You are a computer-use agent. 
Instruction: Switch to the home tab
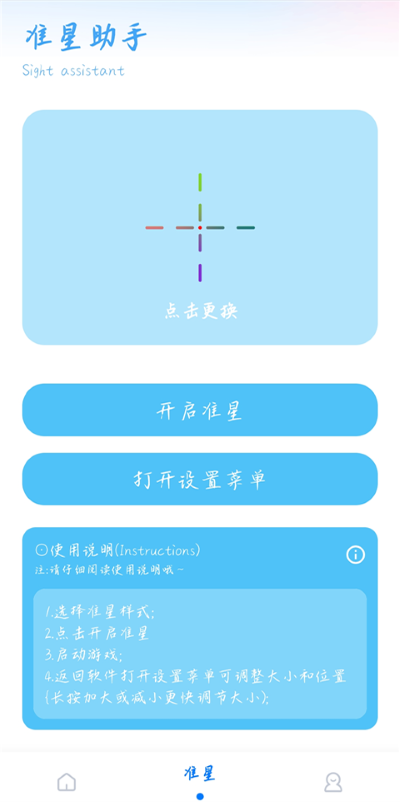point(66,782)
